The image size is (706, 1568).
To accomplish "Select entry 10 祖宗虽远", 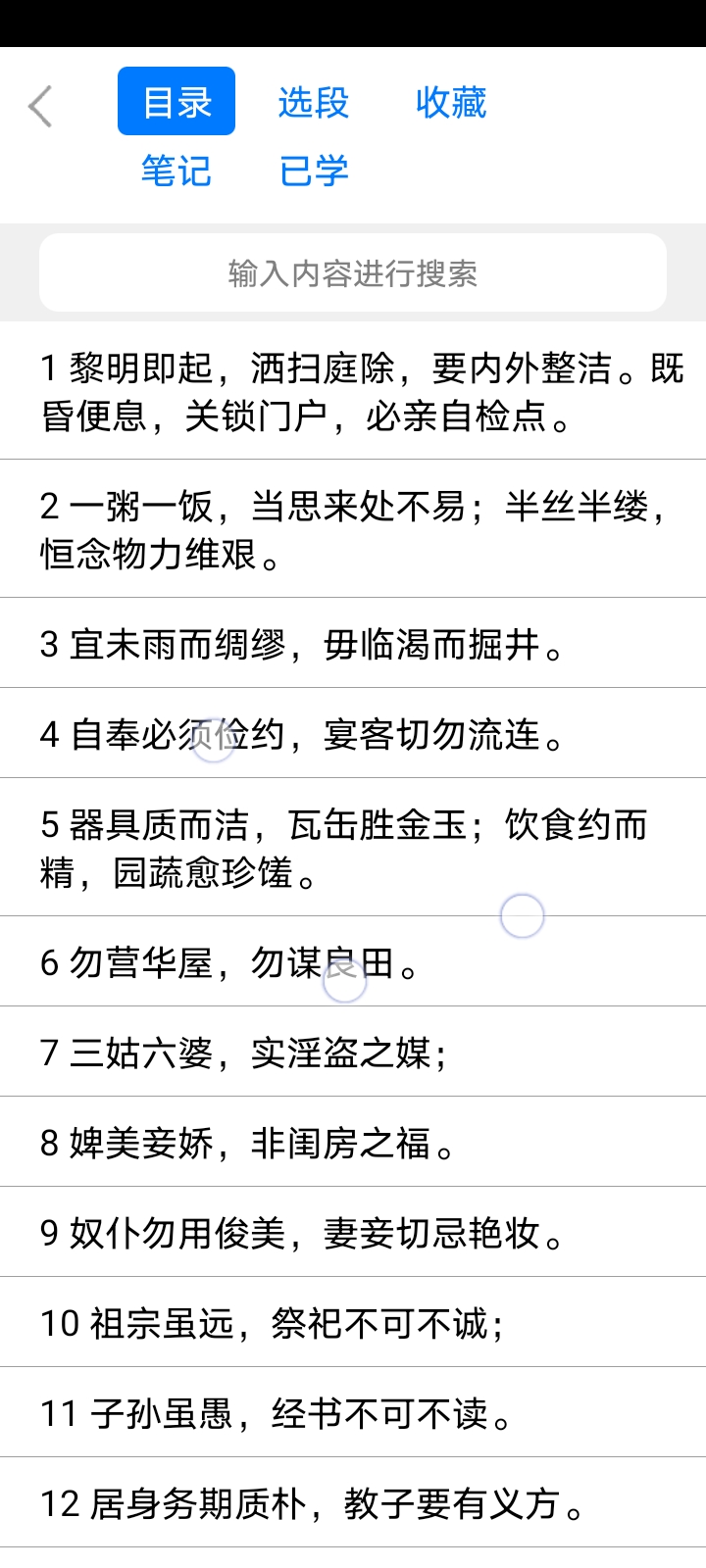I will point(353,1322).
